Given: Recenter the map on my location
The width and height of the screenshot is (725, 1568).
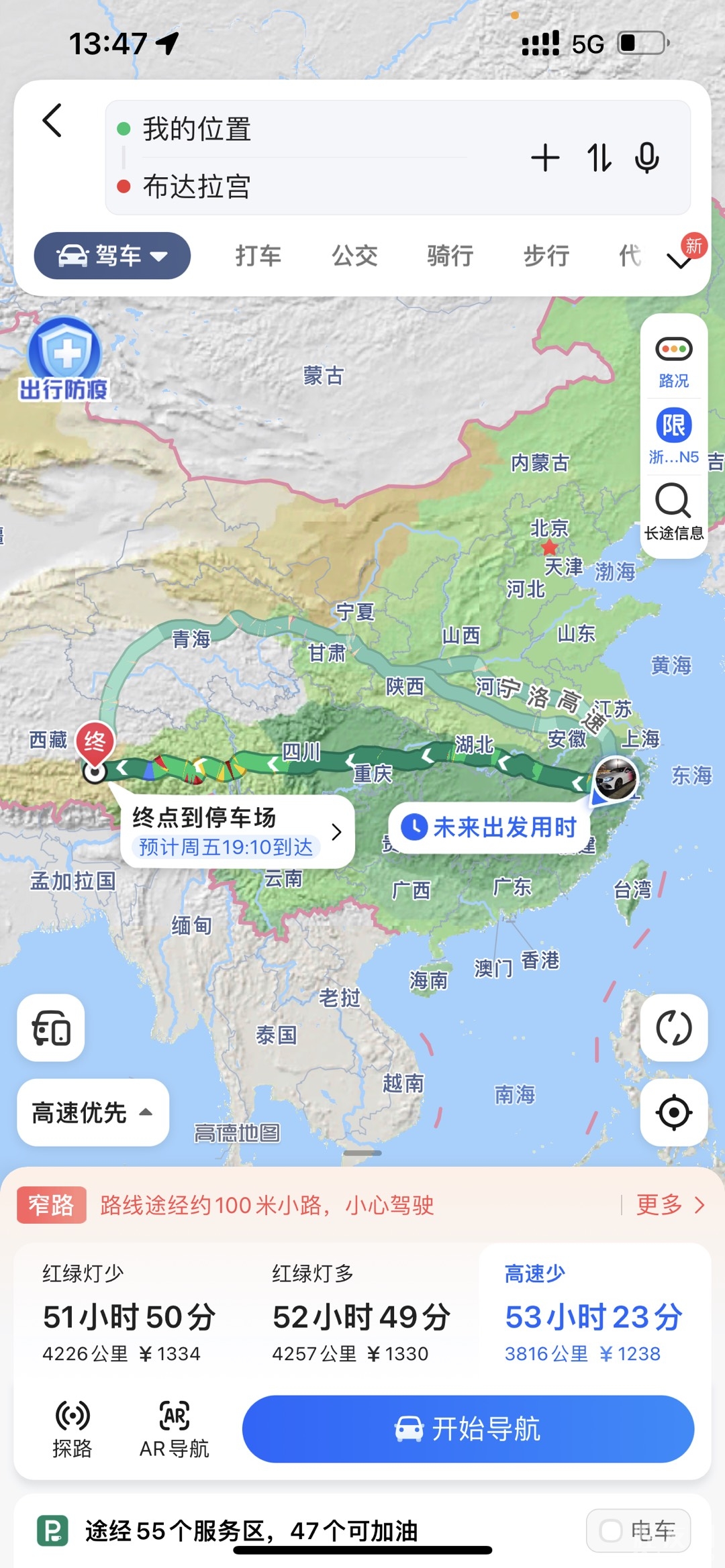Looking at the screenshot, I should coord(673,1112).
